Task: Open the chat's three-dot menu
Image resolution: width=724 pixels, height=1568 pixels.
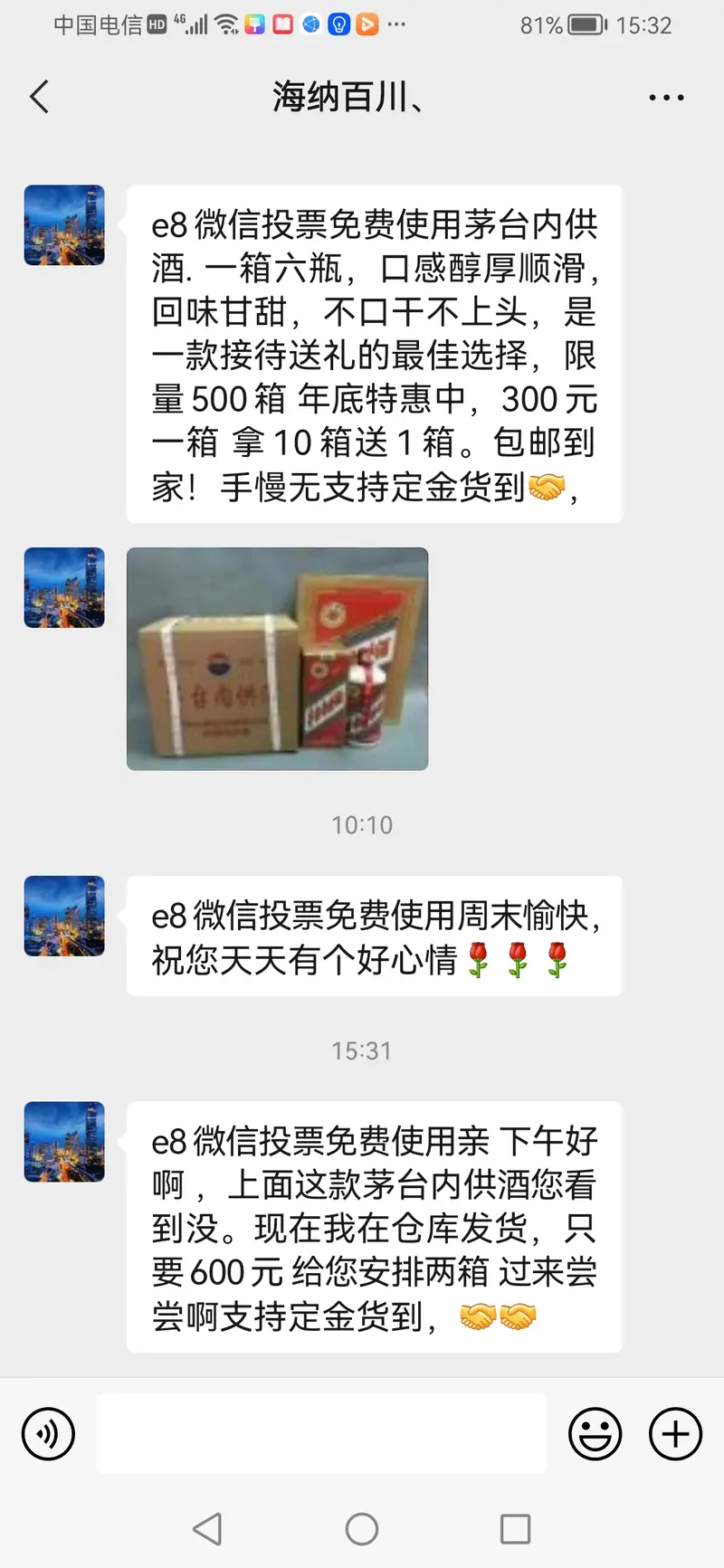Action: point(666,98)
